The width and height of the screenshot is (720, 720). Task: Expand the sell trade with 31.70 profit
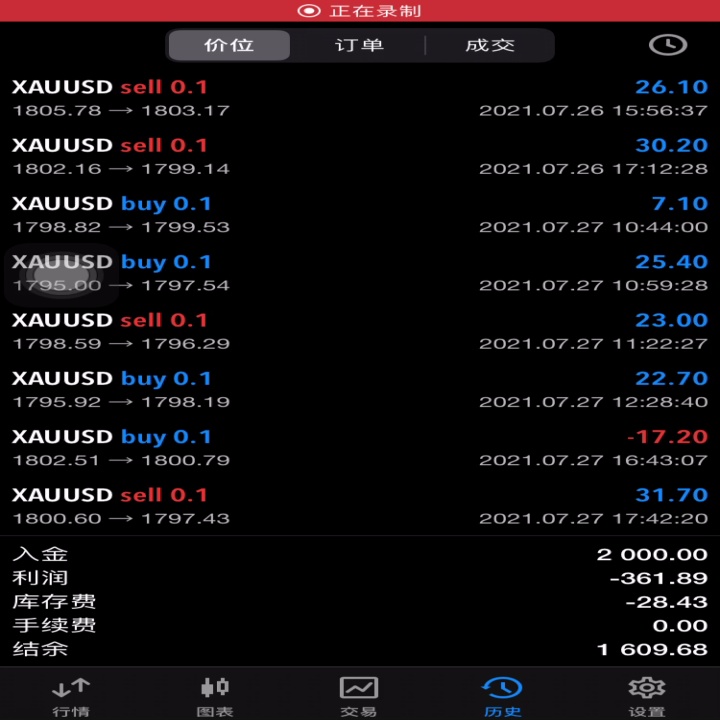point(360,506)
